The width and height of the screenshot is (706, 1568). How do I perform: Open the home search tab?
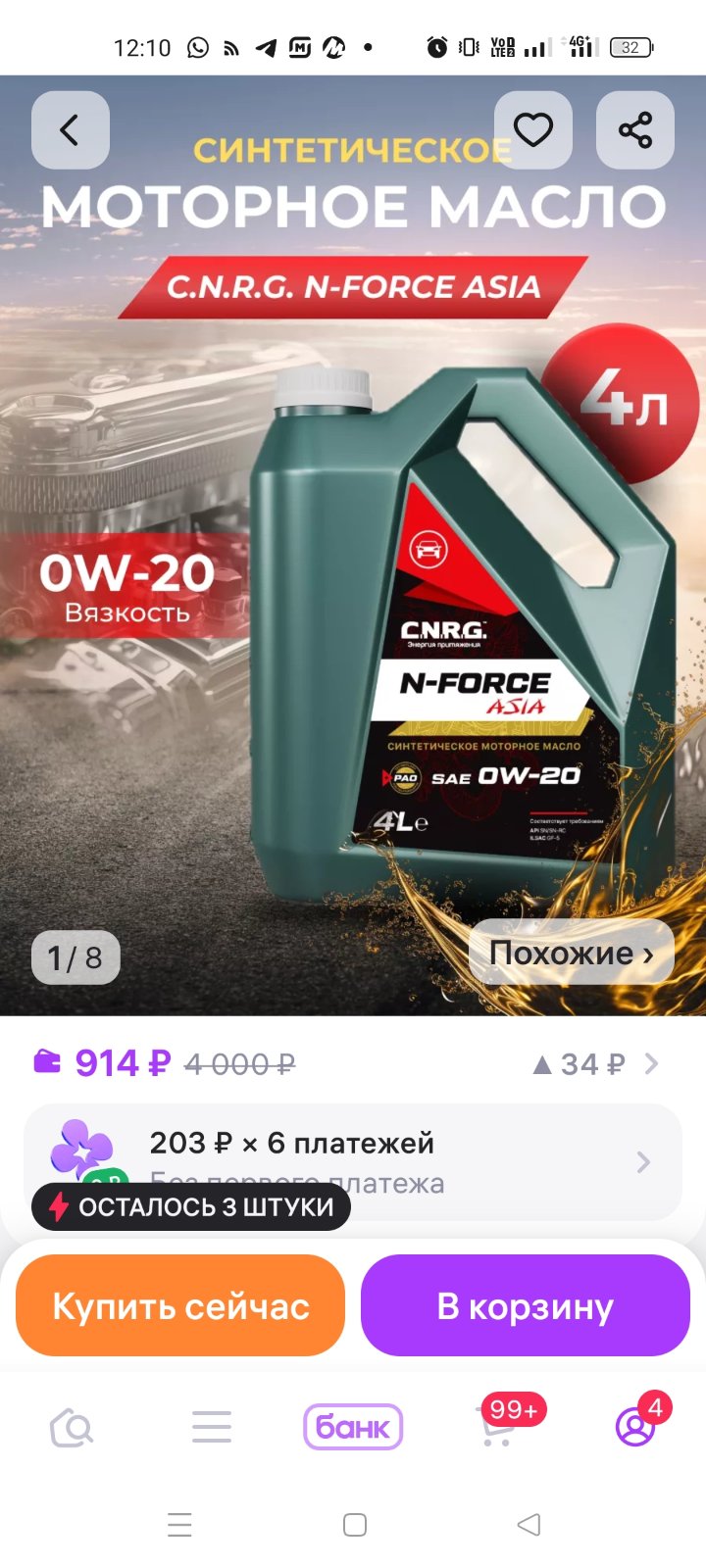71,1427
